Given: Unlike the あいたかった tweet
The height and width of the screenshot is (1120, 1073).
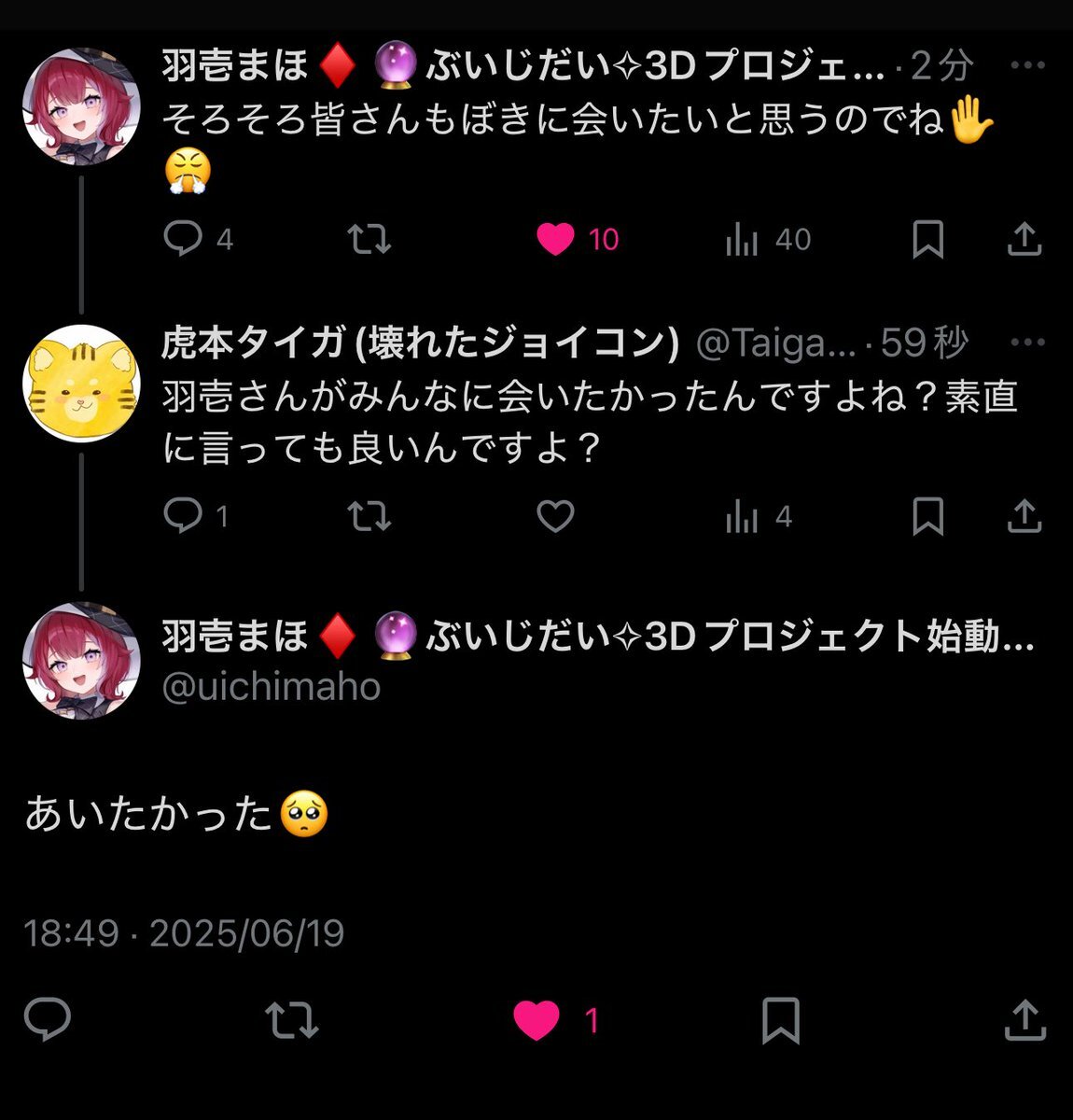Looking at the screenshot, I should 537,1020.
